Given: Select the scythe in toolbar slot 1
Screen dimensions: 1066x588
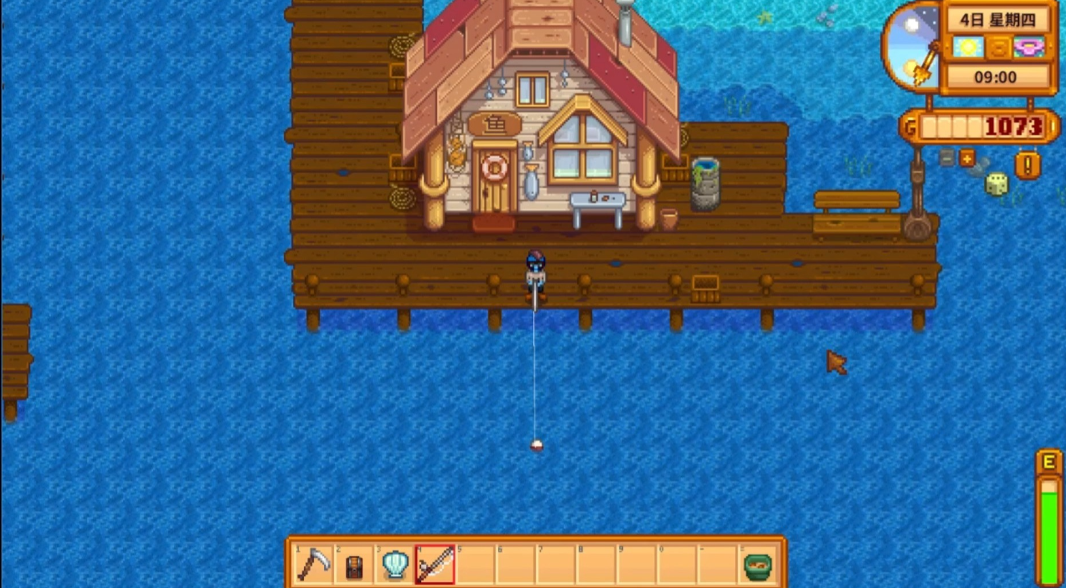Looking at the screenshot, I should pos(314,565).
